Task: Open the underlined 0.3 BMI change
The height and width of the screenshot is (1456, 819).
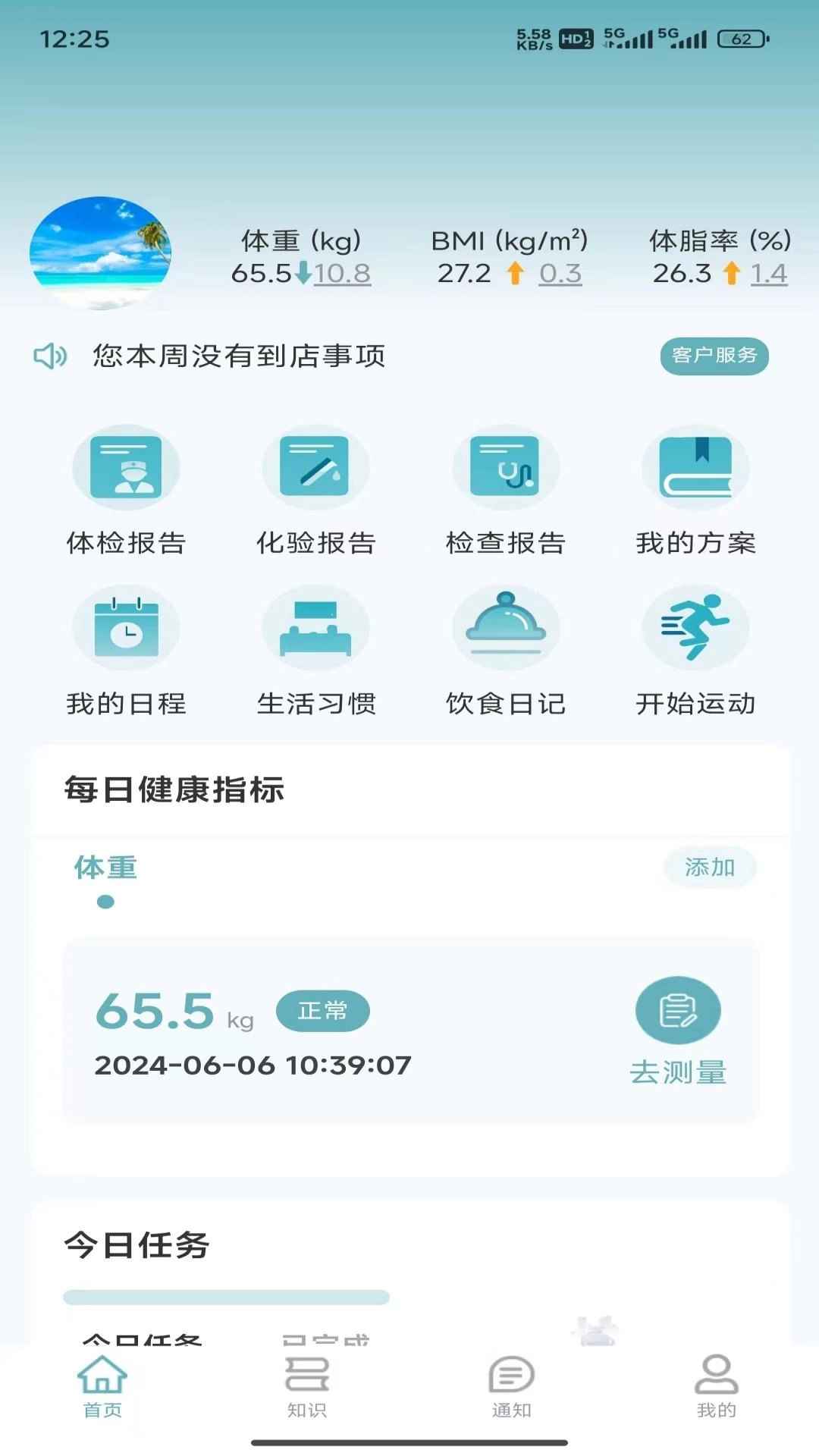Action: (560, 274)
